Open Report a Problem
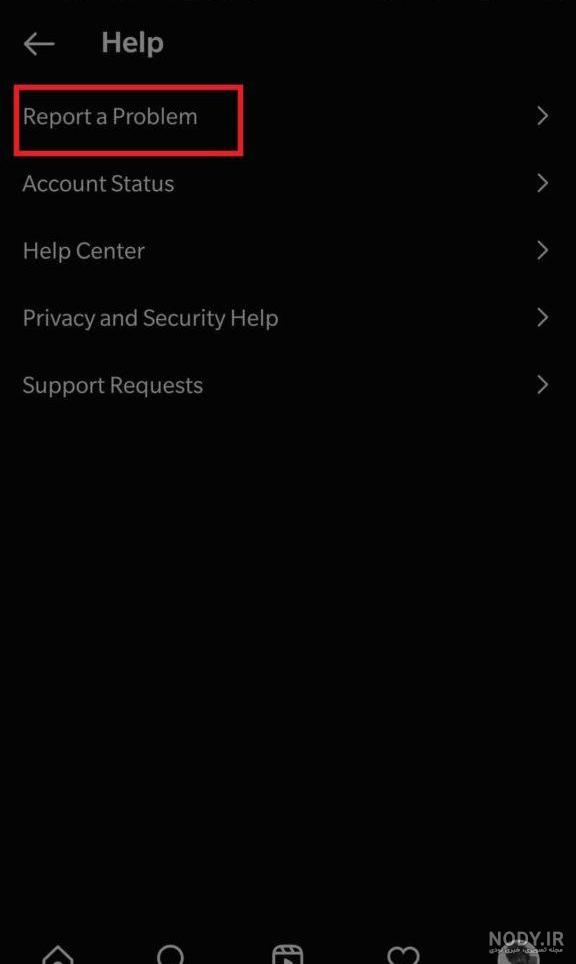 [288, 116]
